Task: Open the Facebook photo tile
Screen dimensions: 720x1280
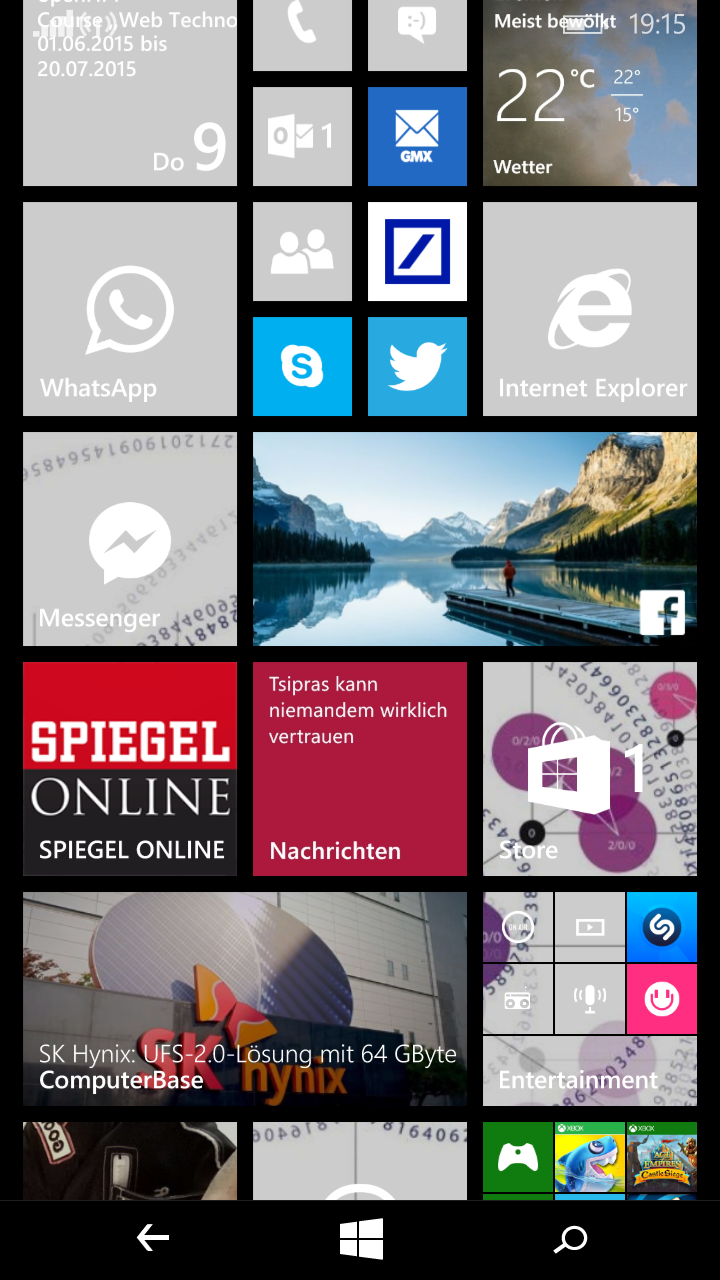Action: pos(475,539)
